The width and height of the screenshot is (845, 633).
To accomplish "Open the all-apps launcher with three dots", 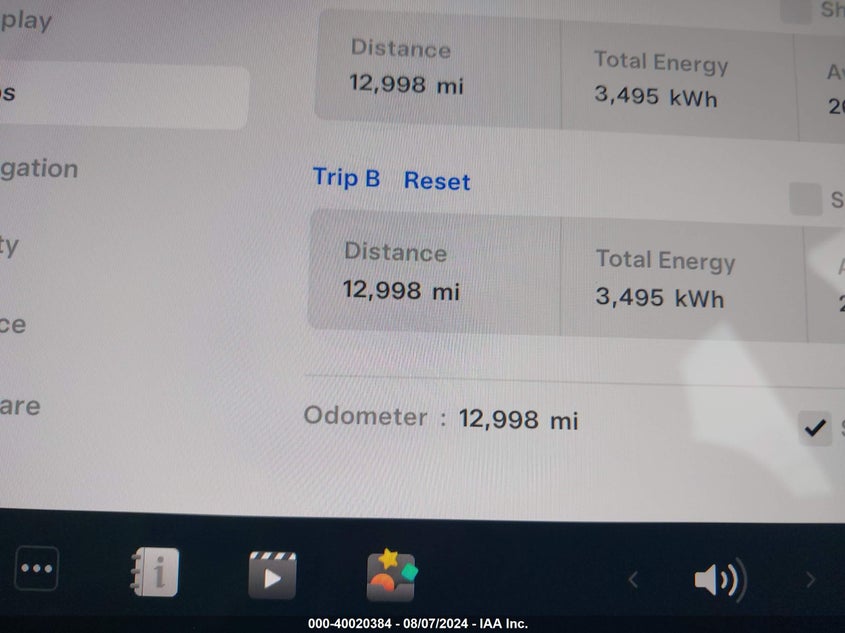I will [36, 569].
